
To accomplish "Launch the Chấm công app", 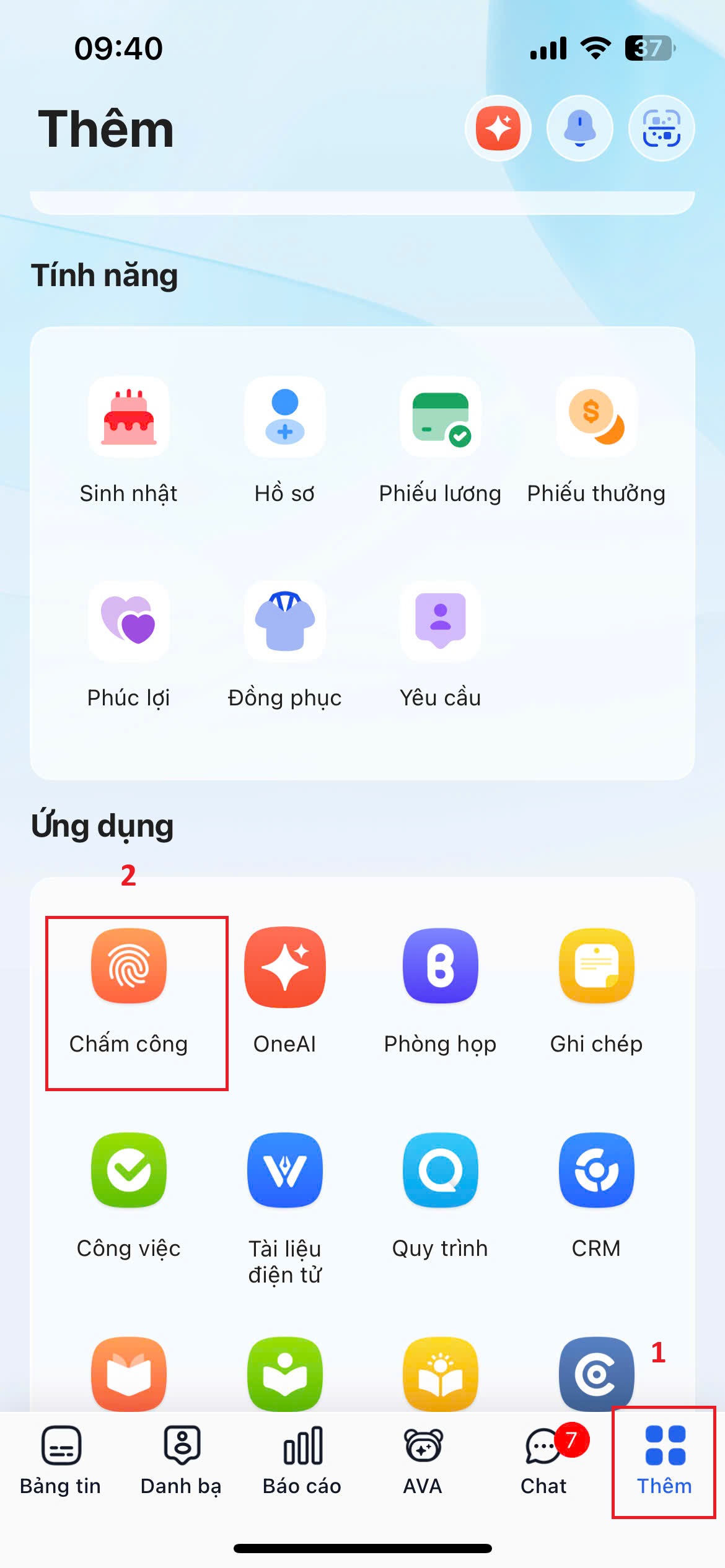I will tap(129, 966).
